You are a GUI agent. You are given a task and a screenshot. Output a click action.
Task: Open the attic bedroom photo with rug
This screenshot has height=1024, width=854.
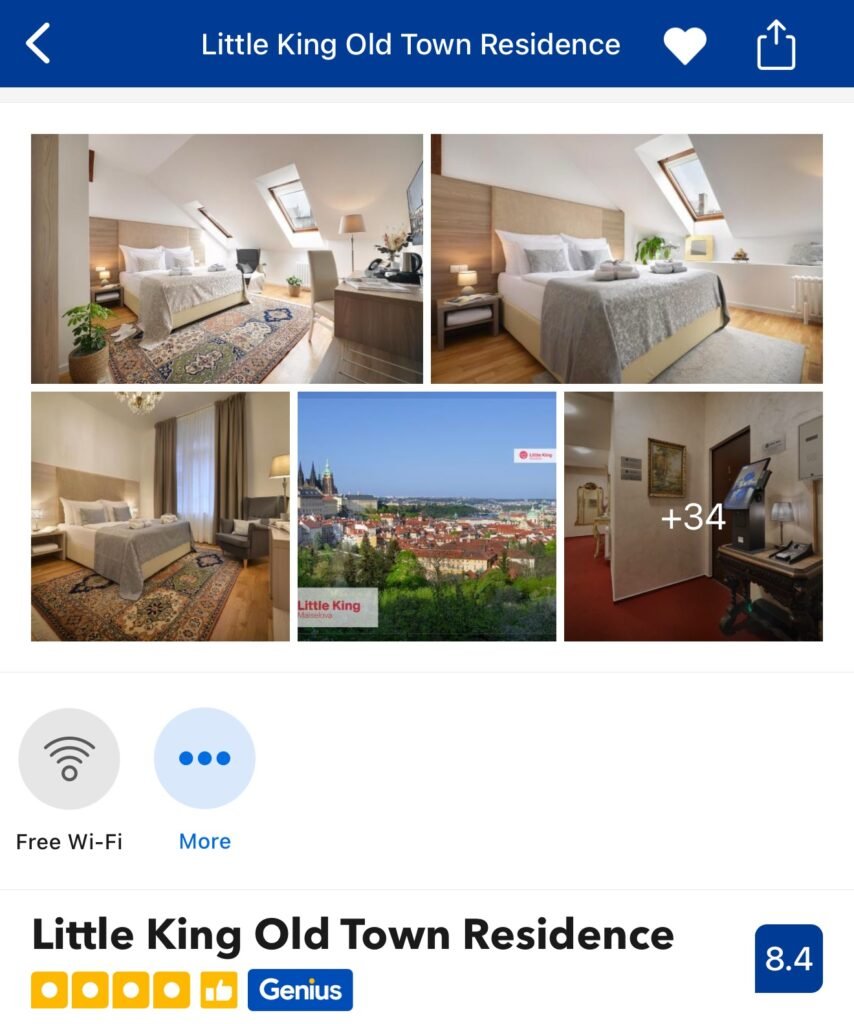pos(227,259)
